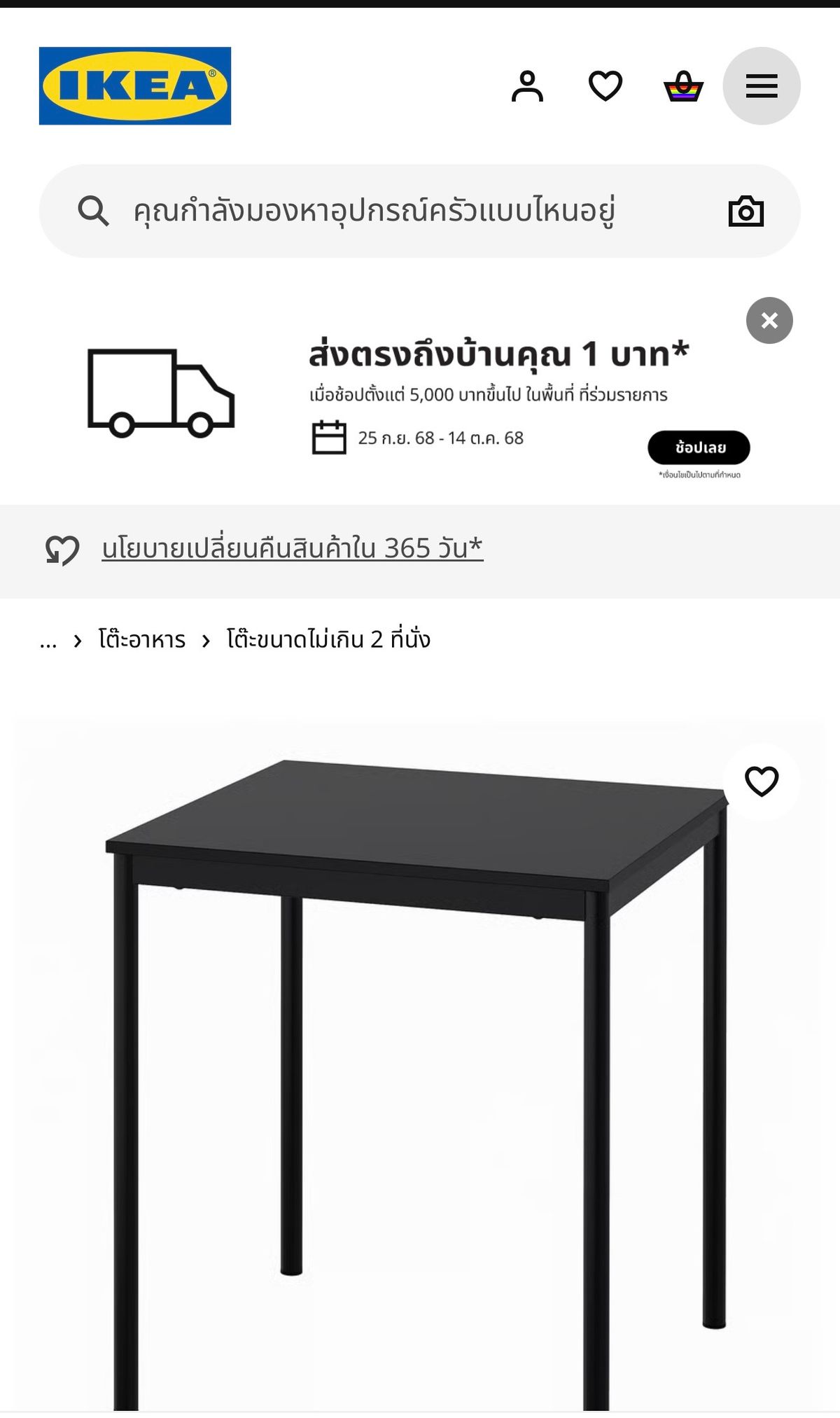Expand the breadcrumb ellipsis
The height and width of the screenshot is (1418, 840).
click(48, 639)
